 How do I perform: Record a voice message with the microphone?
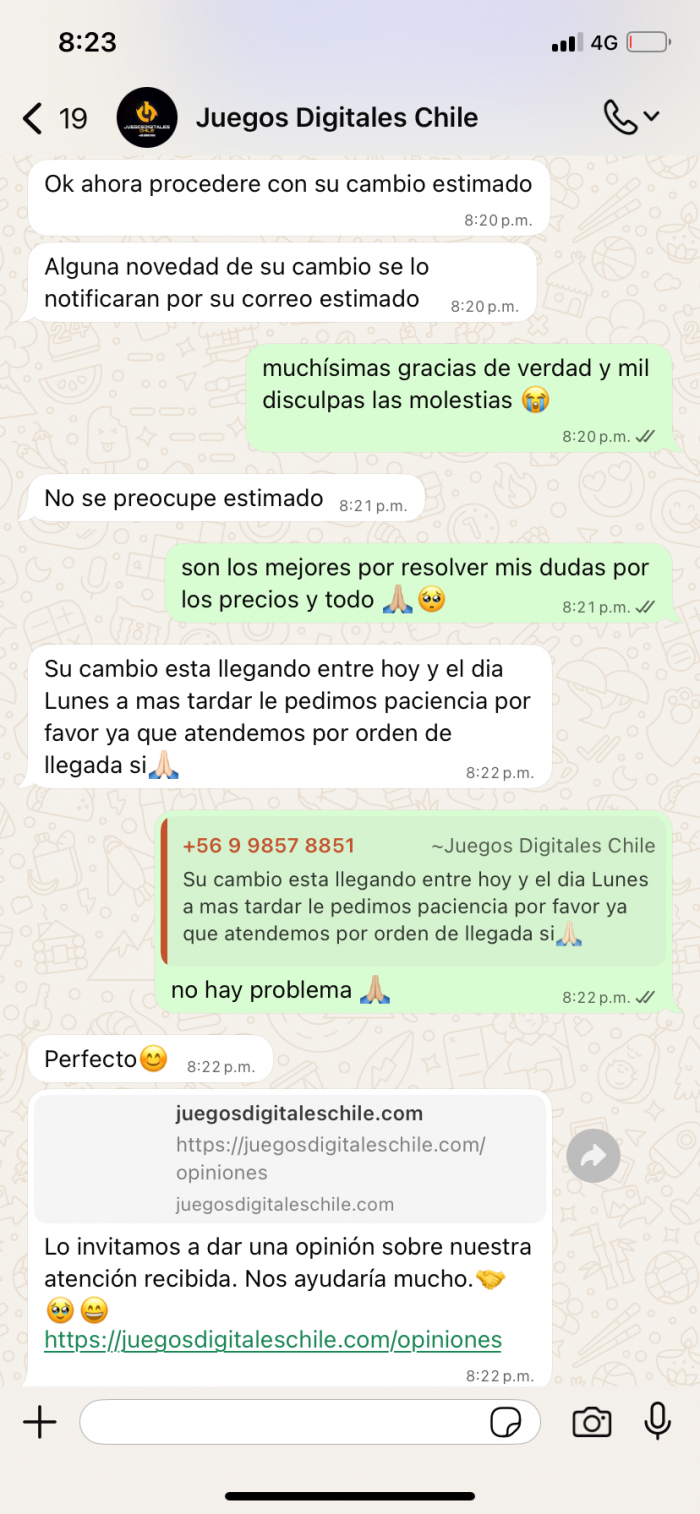click(x=657, y=1421)
